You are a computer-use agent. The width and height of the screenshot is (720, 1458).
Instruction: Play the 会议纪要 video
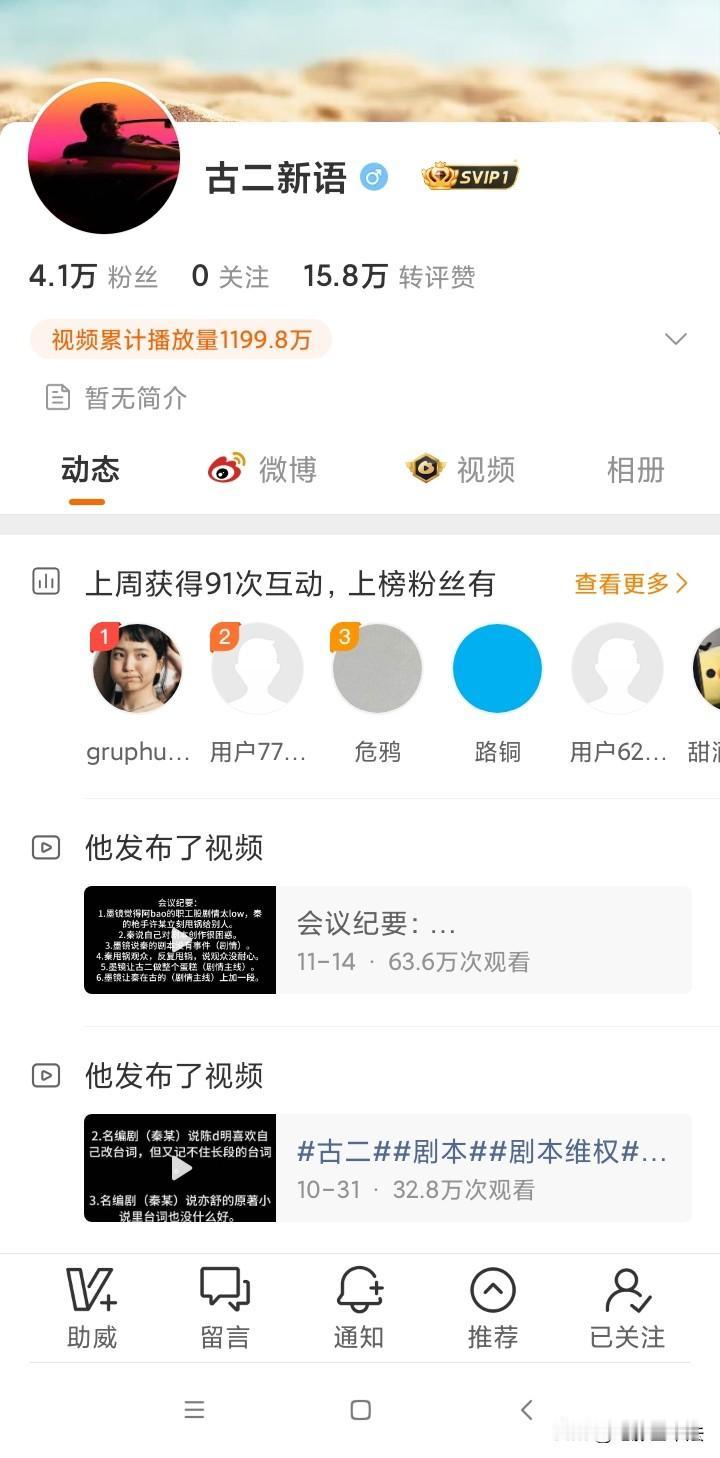[x=180, y=940]
